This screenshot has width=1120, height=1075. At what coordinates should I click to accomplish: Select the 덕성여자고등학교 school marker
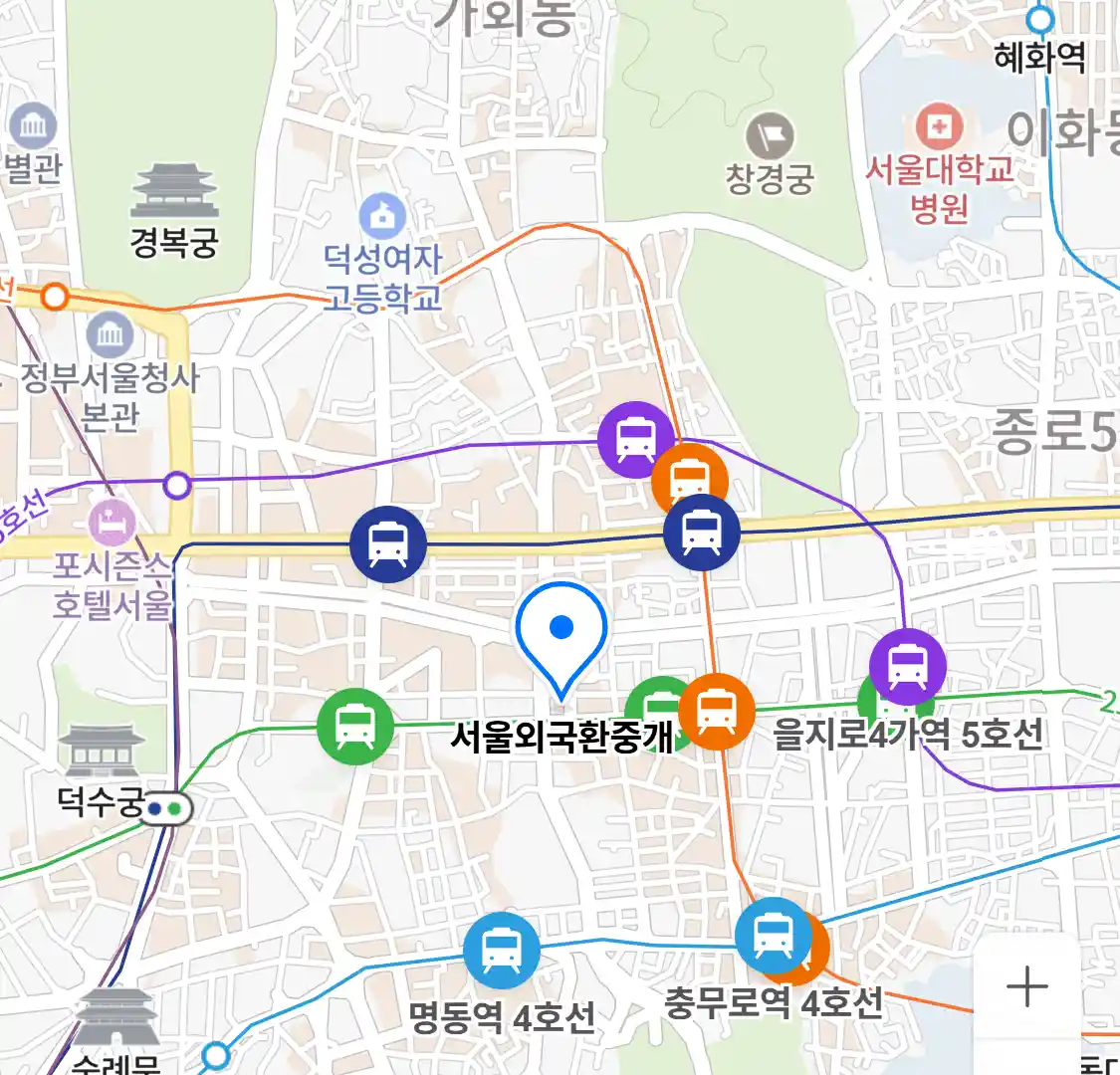click(x=382, y=216)
